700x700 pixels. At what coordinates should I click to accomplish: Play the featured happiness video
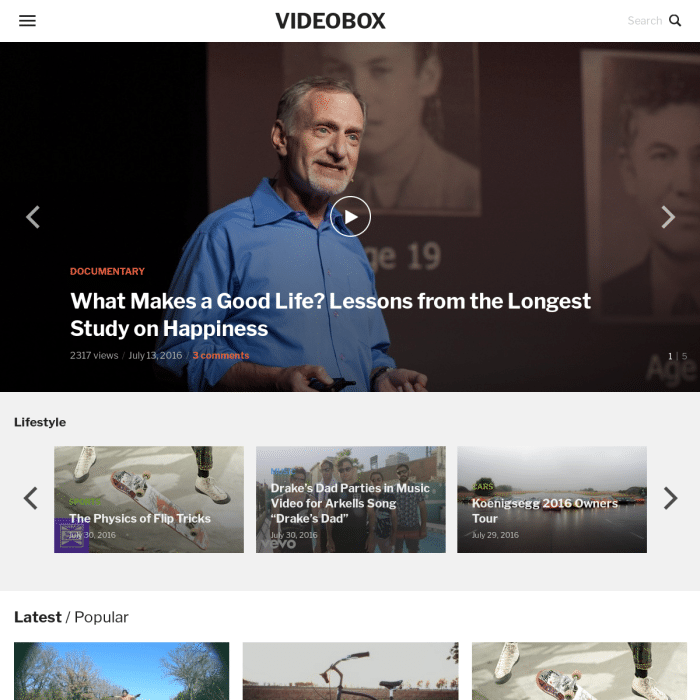point(350,216)
